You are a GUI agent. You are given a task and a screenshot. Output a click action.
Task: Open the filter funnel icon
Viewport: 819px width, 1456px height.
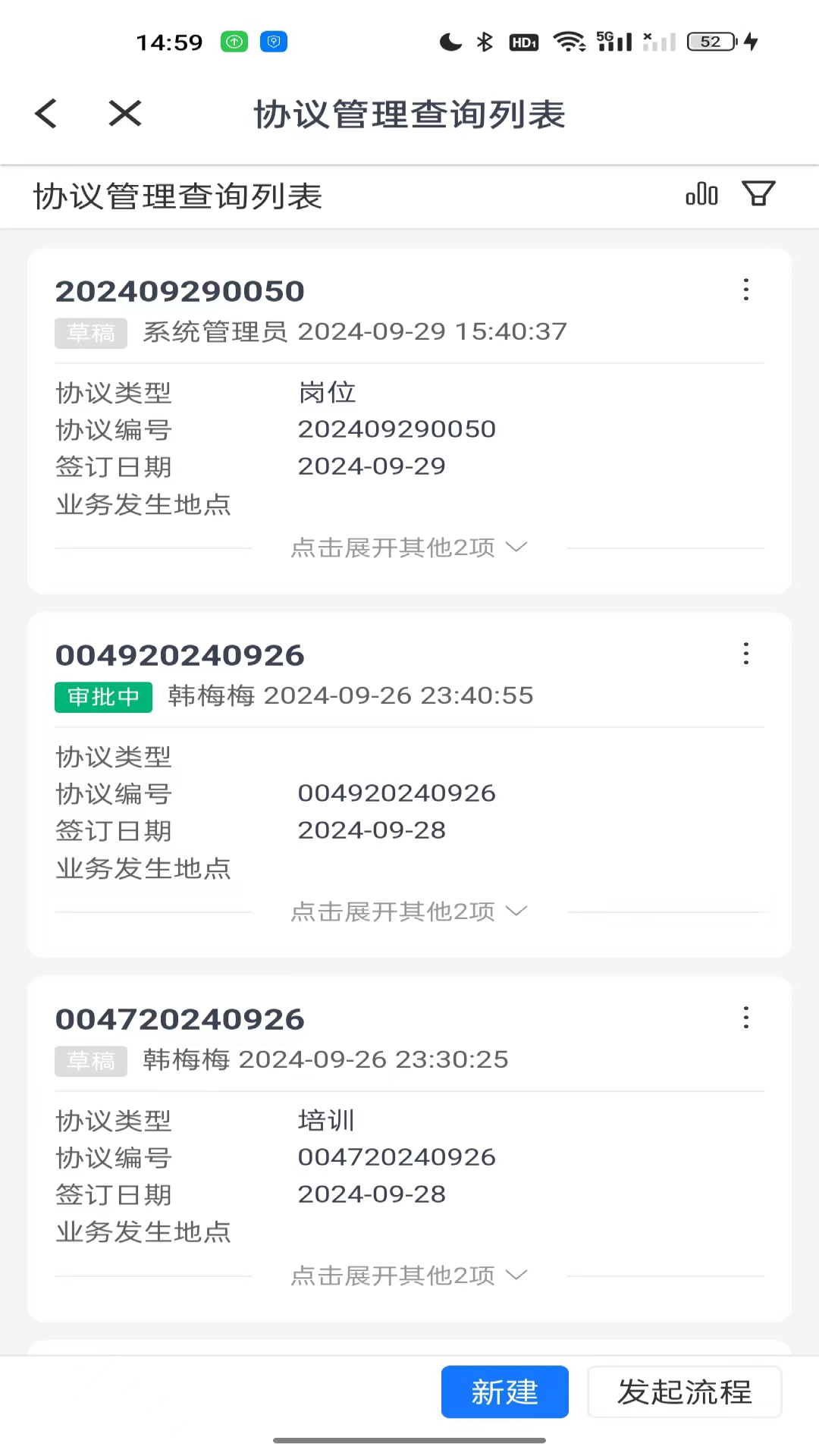(758, 194)
